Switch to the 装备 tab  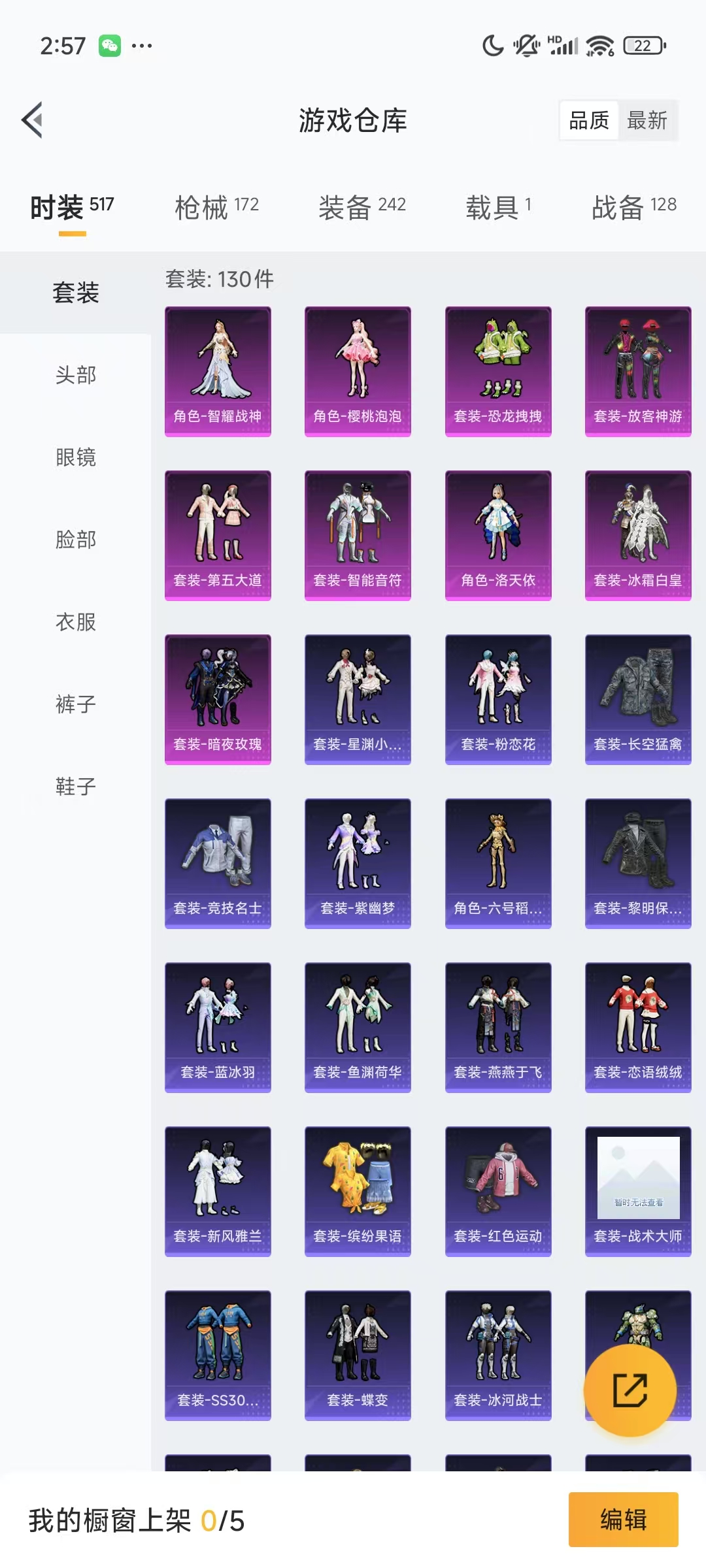pos(362,208)
